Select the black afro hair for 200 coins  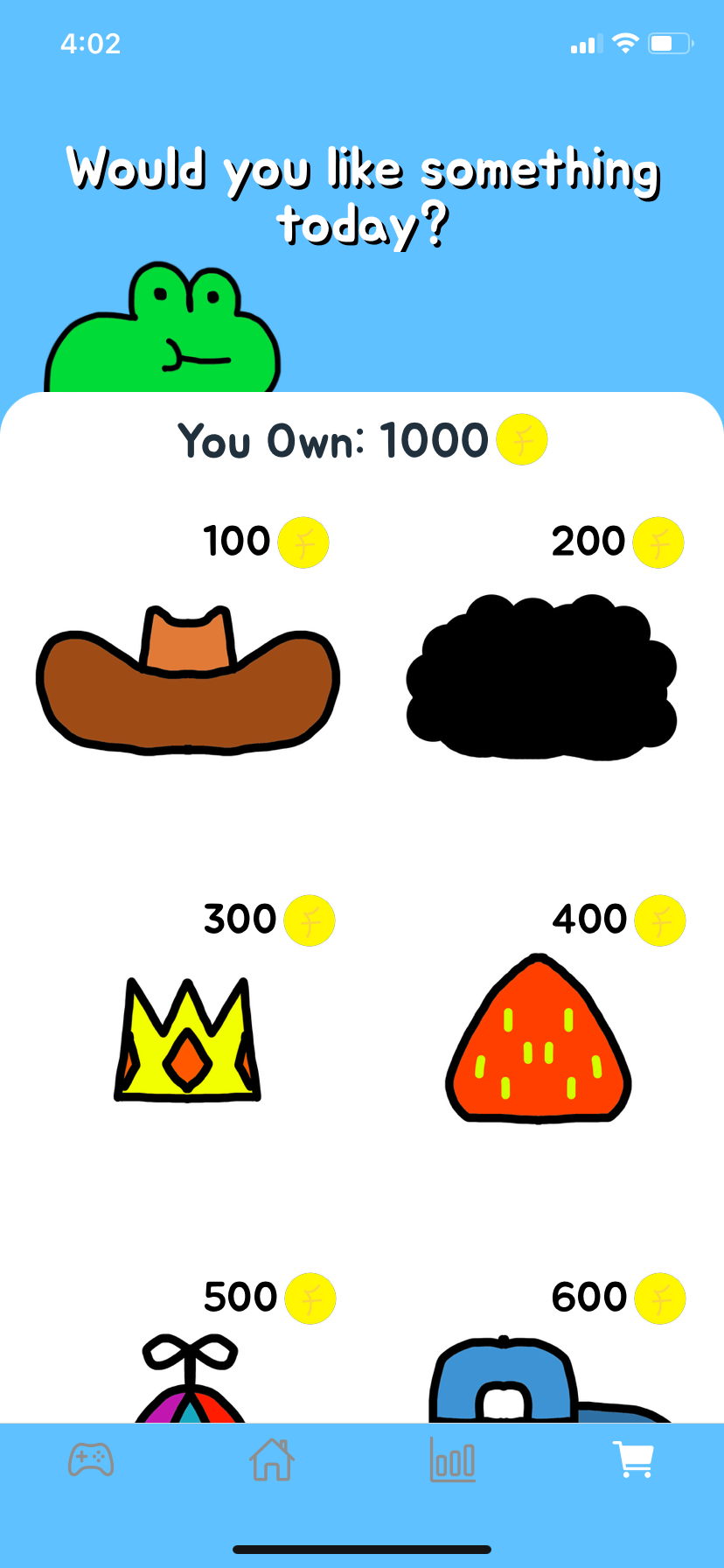pyautogui.click(x=541, y=677)
